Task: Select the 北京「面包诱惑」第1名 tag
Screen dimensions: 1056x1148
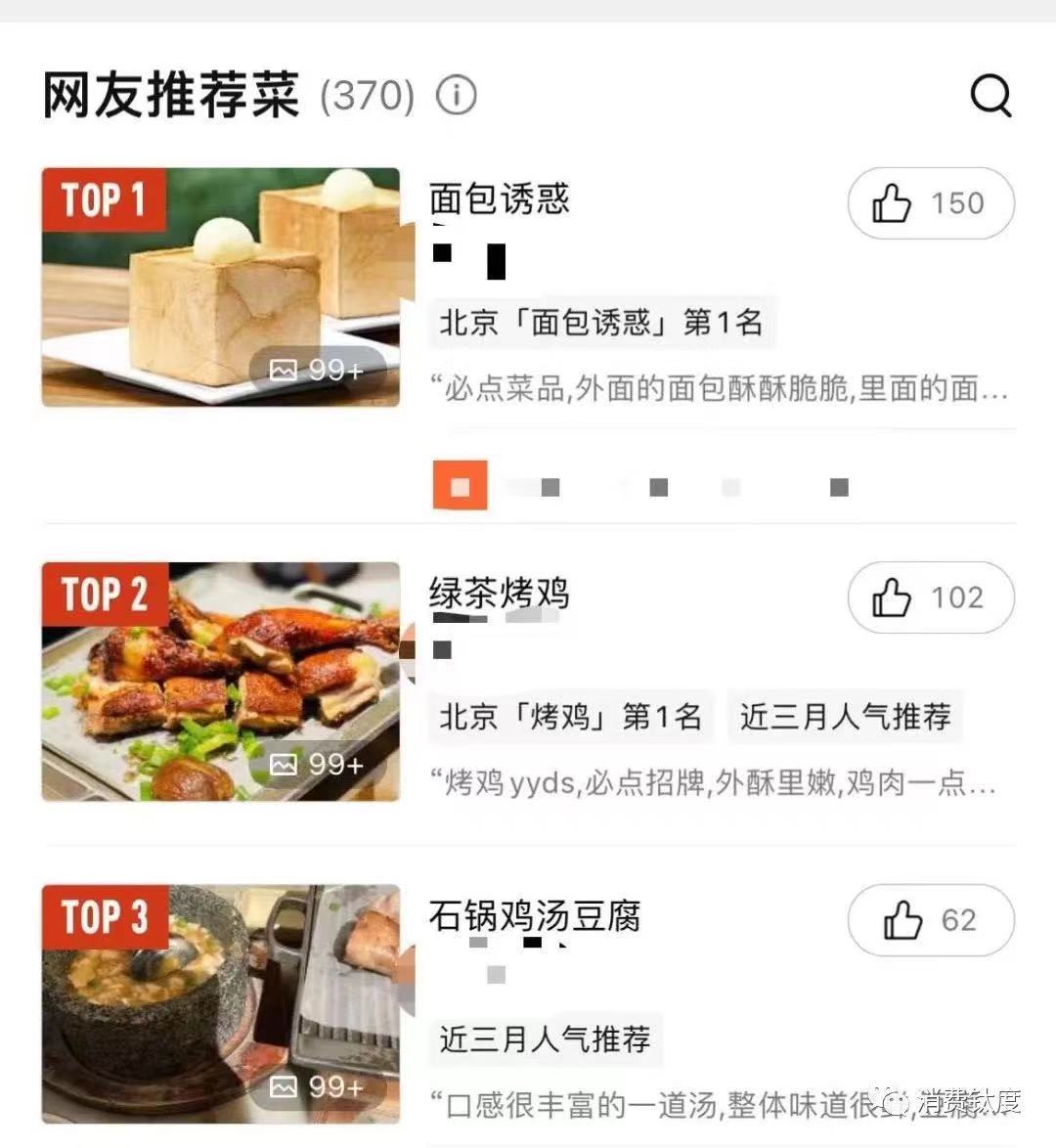Action: coord(601,322)
